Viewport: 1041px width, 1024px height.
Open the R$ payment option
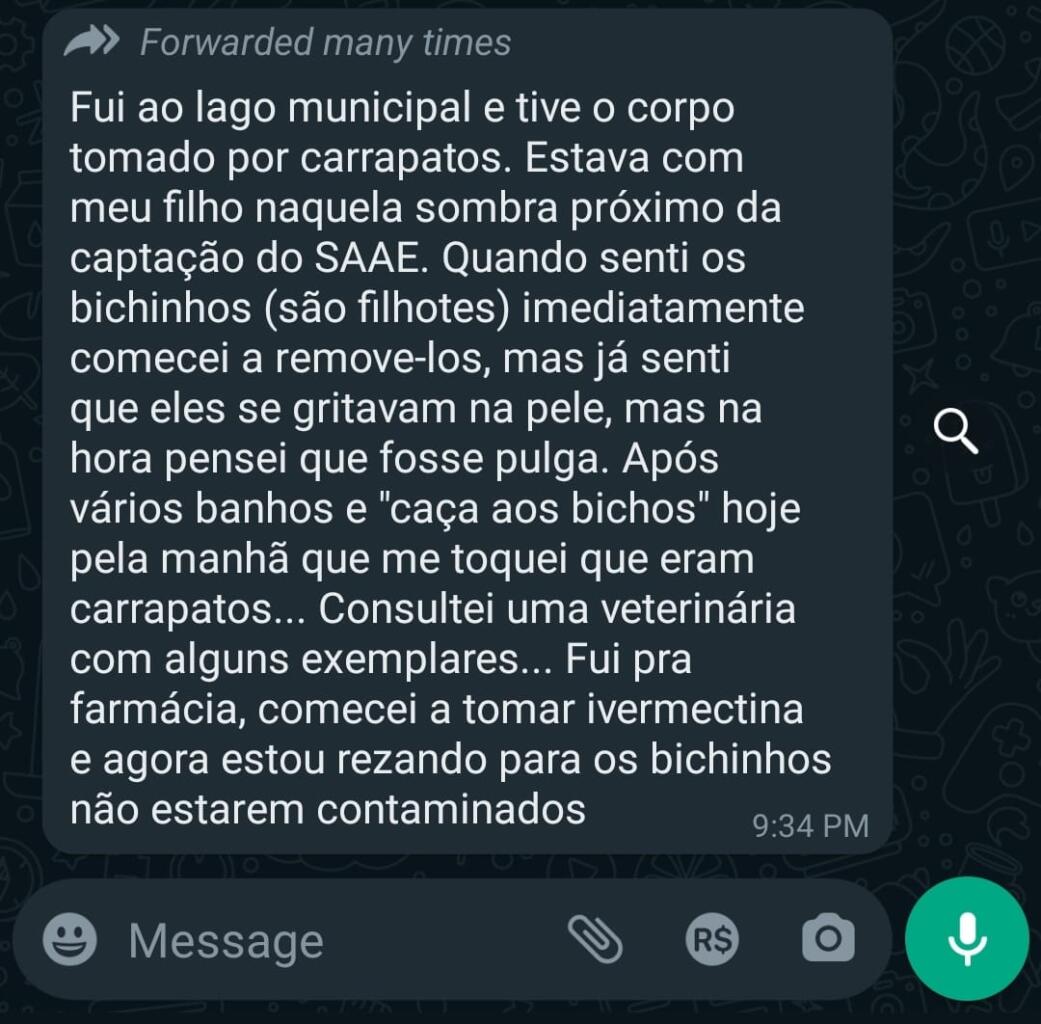point(712,939)
